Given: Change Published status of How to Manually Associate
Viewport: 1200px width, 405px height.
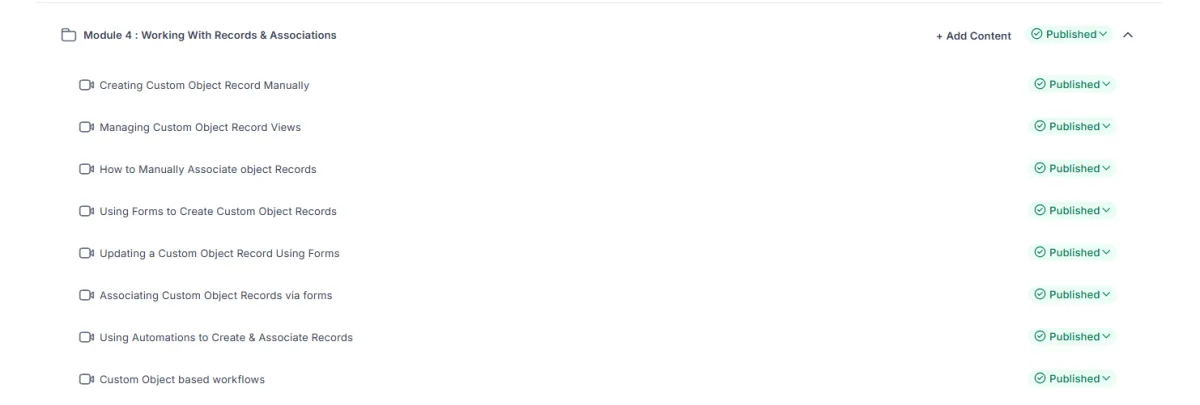Looking at the screenshot, I should pyautogui.click(x=1073, y=169).
